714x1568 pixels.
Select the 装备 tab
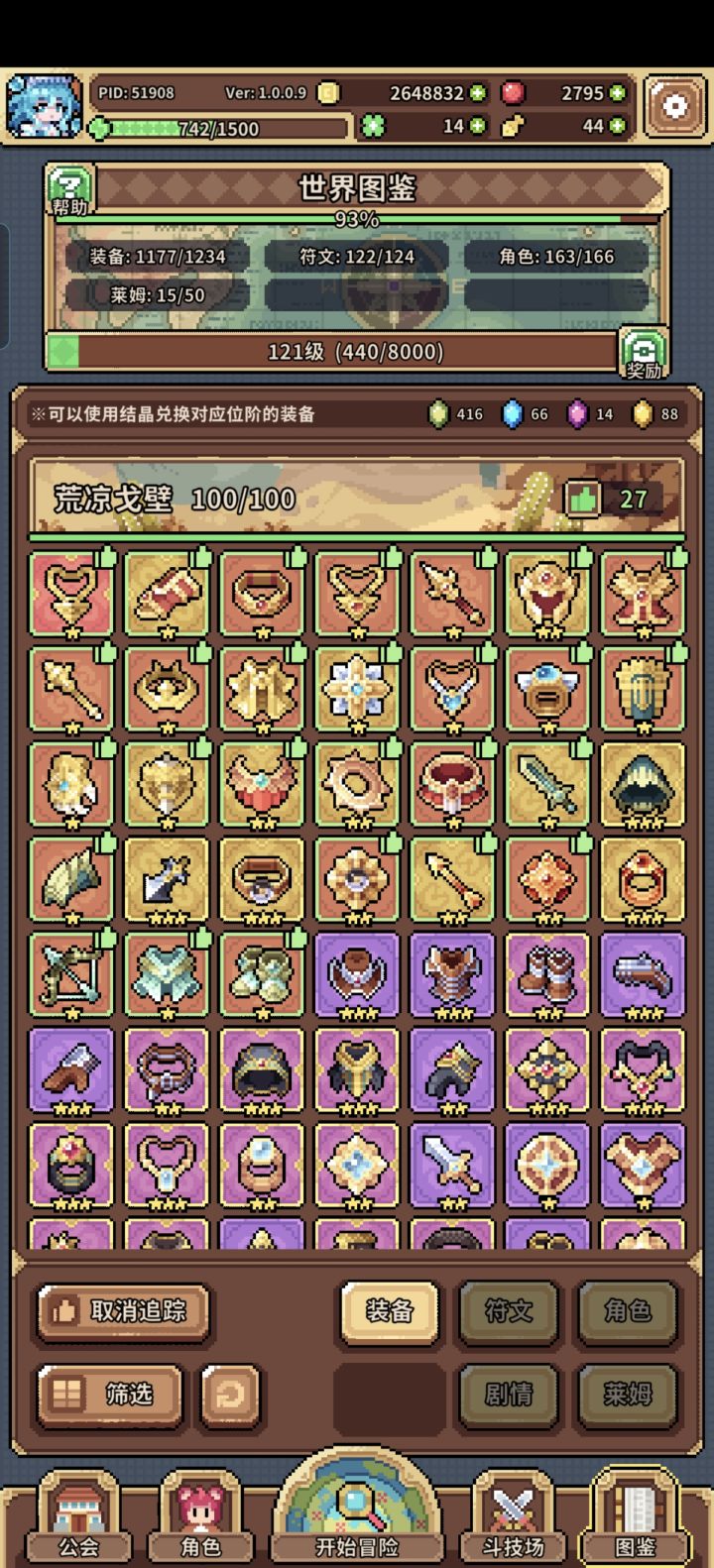[x=390, y=1311]
